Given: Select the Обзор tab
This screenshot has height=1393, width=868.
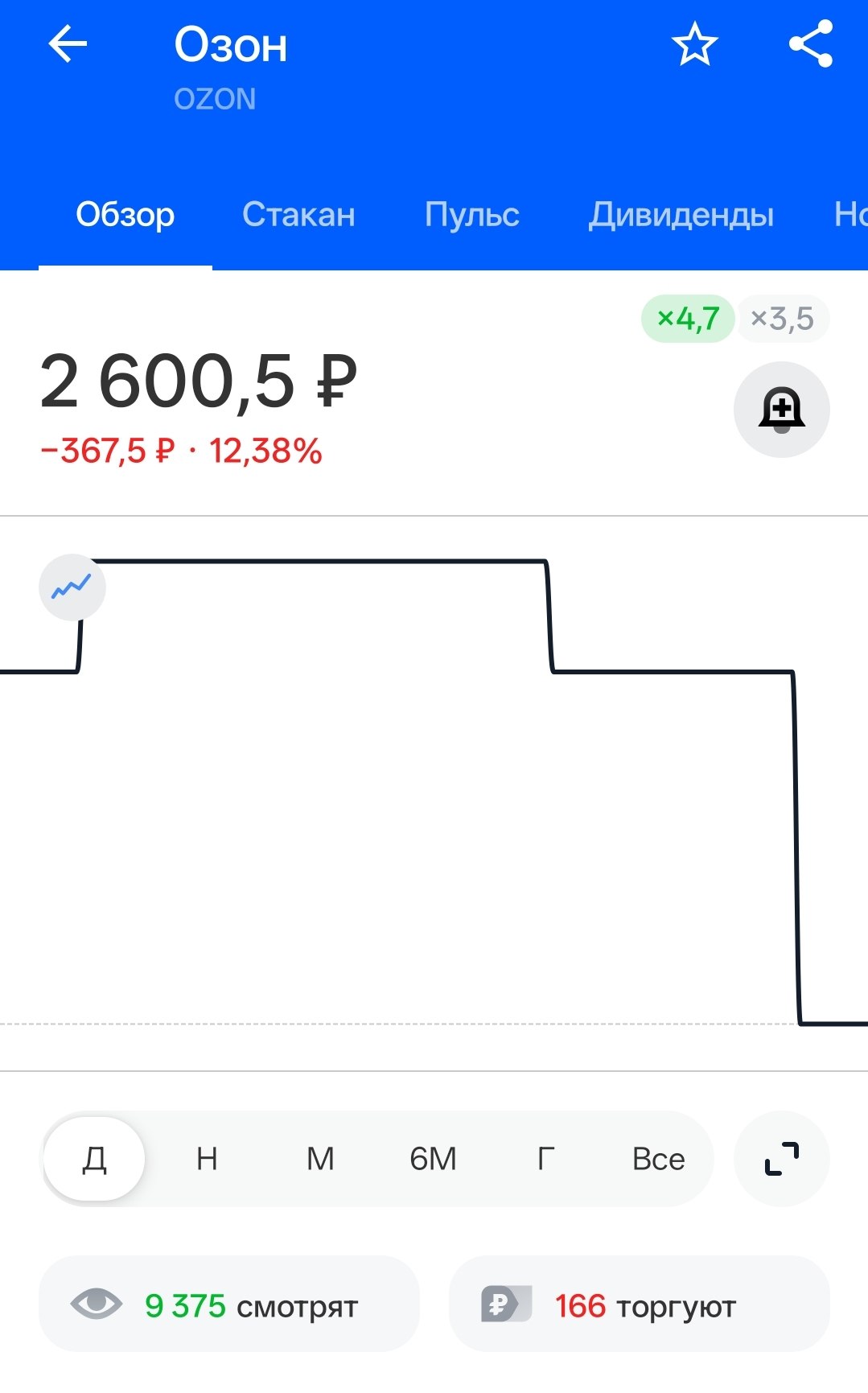Looking at the screenshot, I should point(125,215).
